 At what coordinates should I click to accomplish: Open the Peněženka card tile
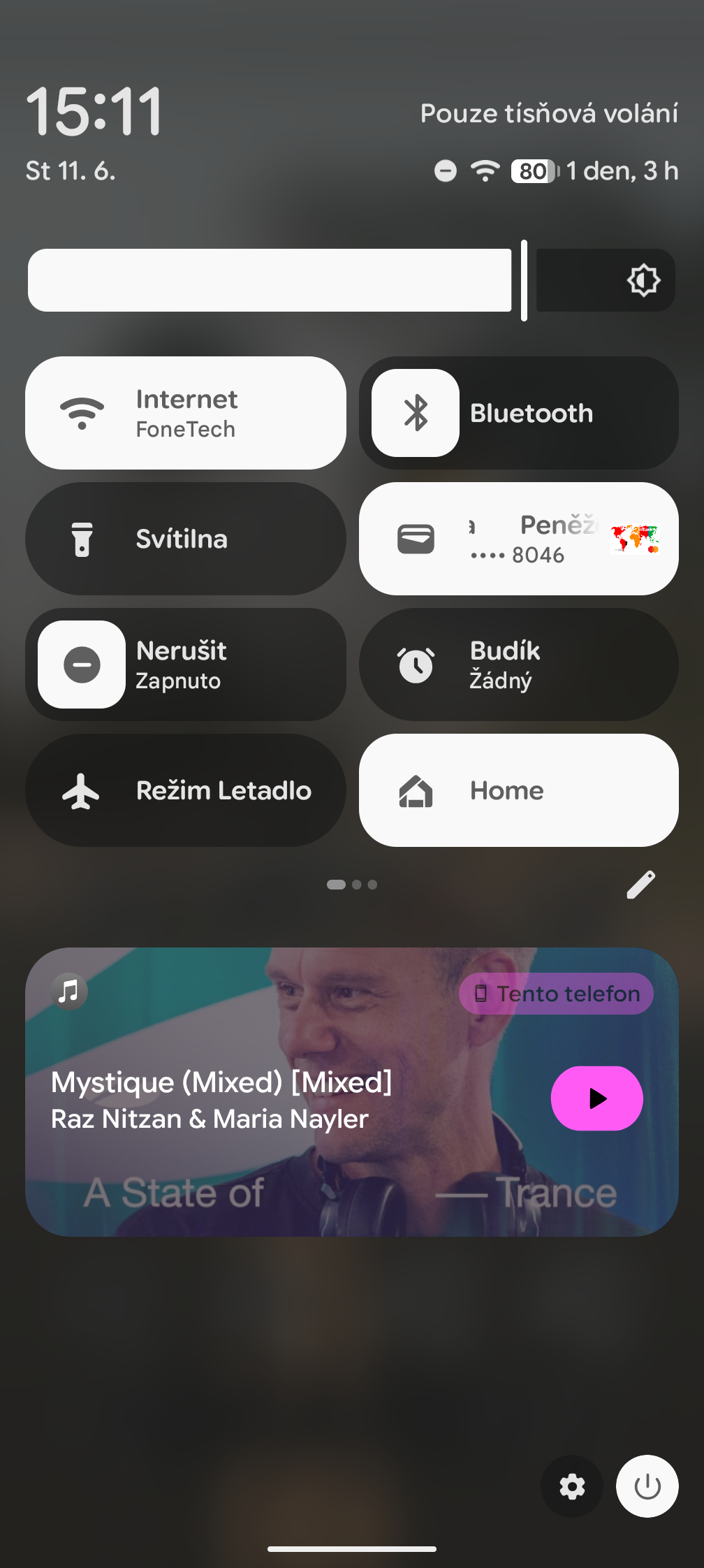[x=519, y=539]
